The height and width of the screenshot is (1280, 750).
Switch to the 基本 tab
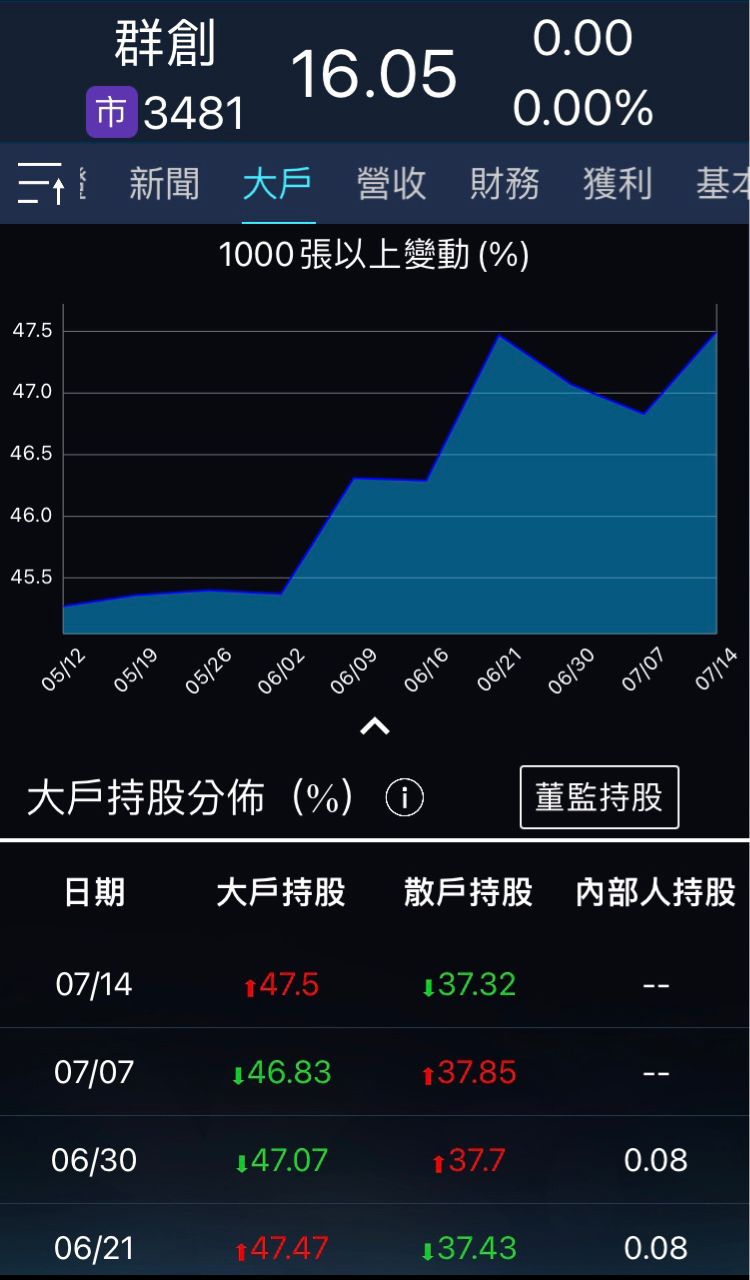coord(723,184)
